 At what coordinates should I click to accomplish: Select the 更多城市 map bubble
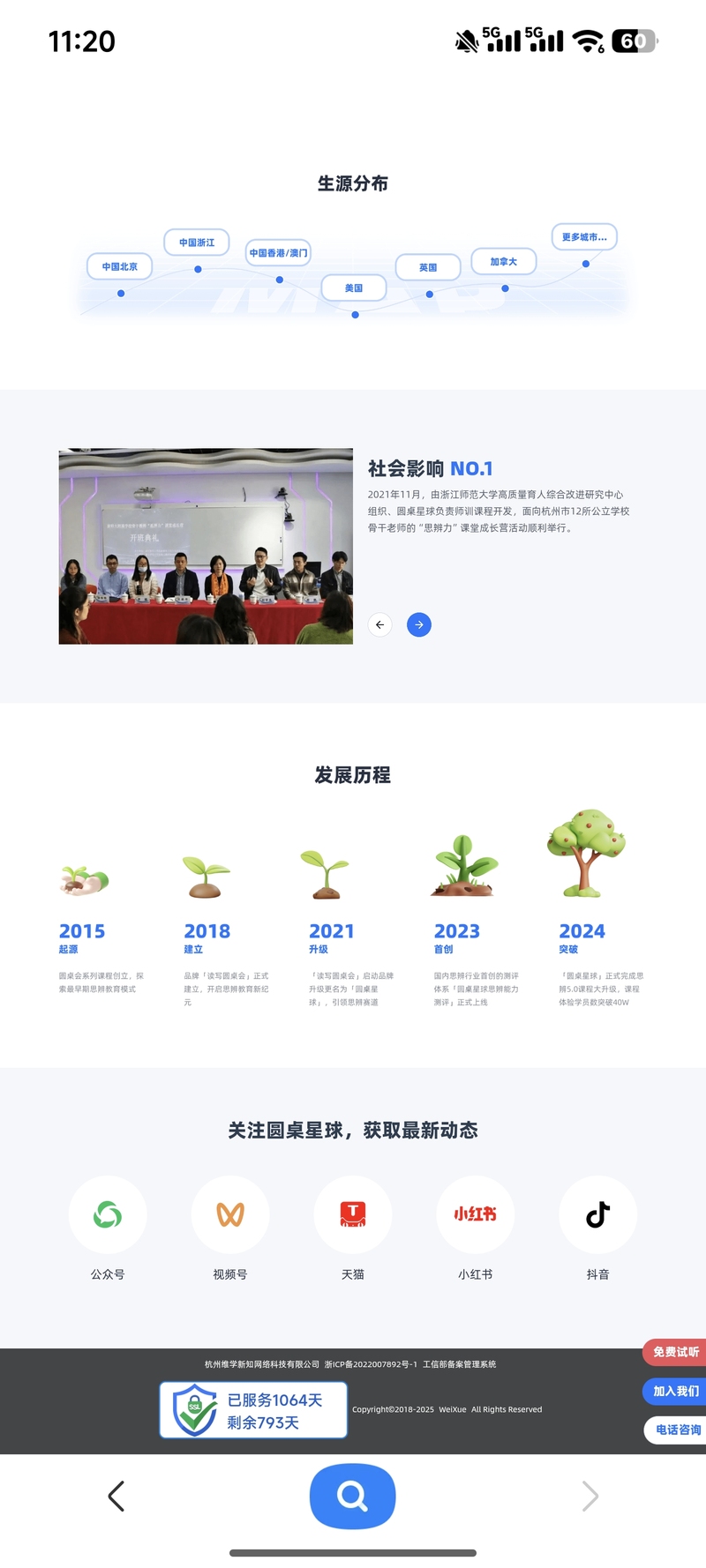584,237
